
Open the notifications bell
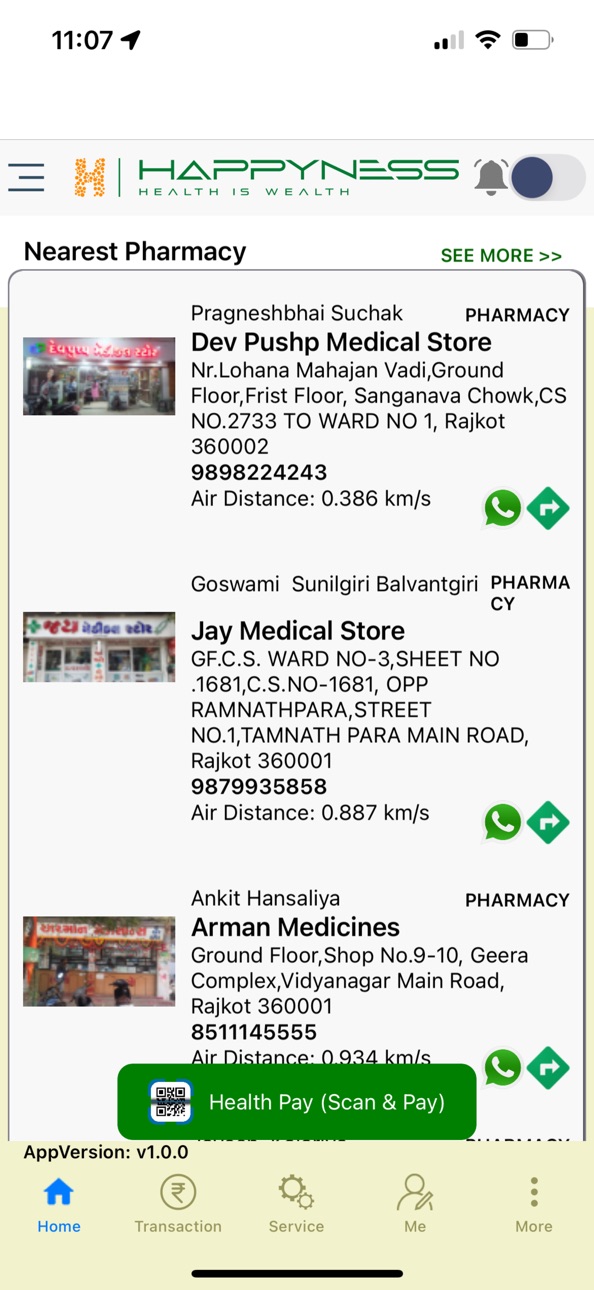click(491, 177)
